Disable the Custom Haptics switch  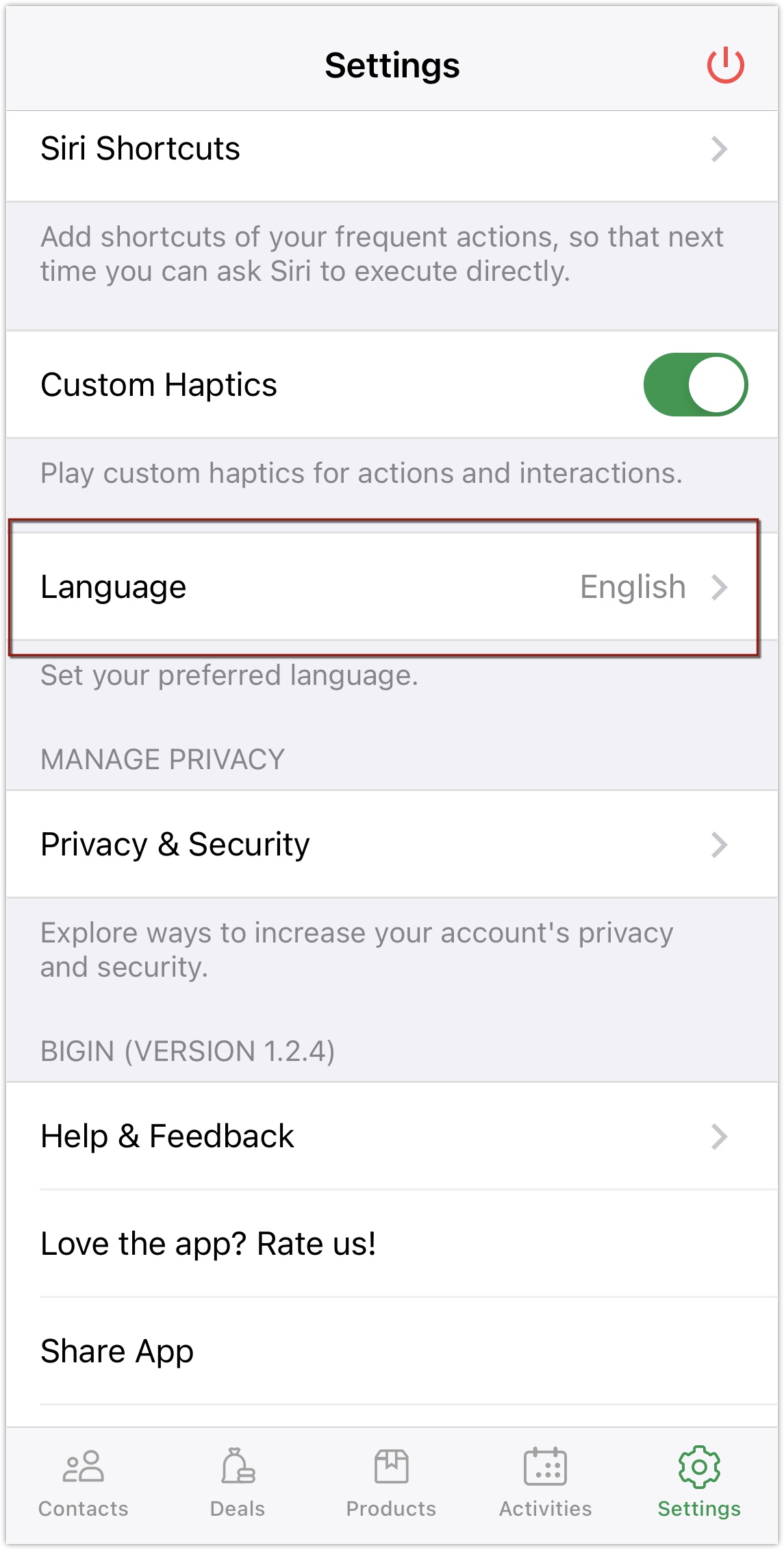pos(695,384)
